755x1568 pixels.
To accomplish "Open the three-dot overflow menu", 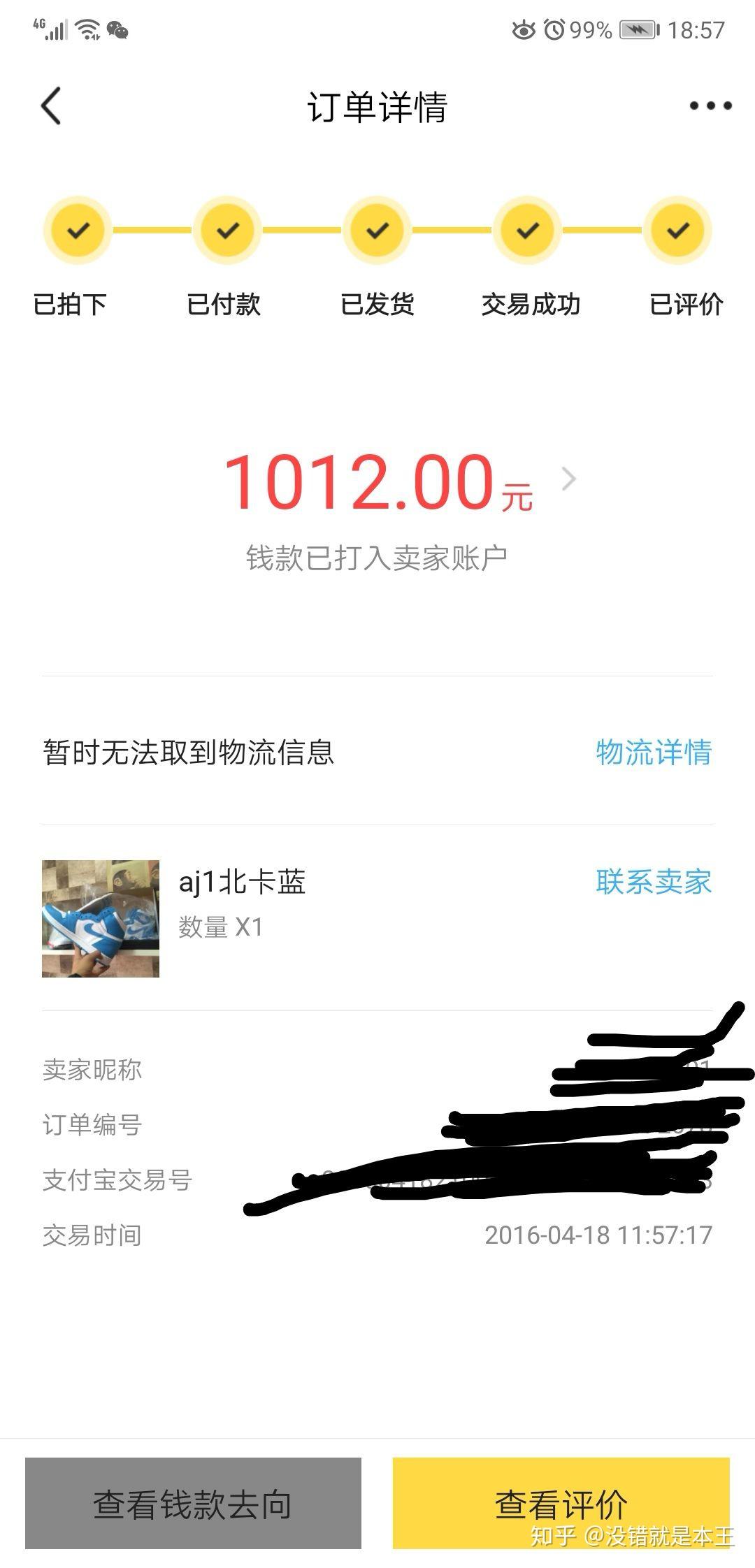I will point(710,106).
